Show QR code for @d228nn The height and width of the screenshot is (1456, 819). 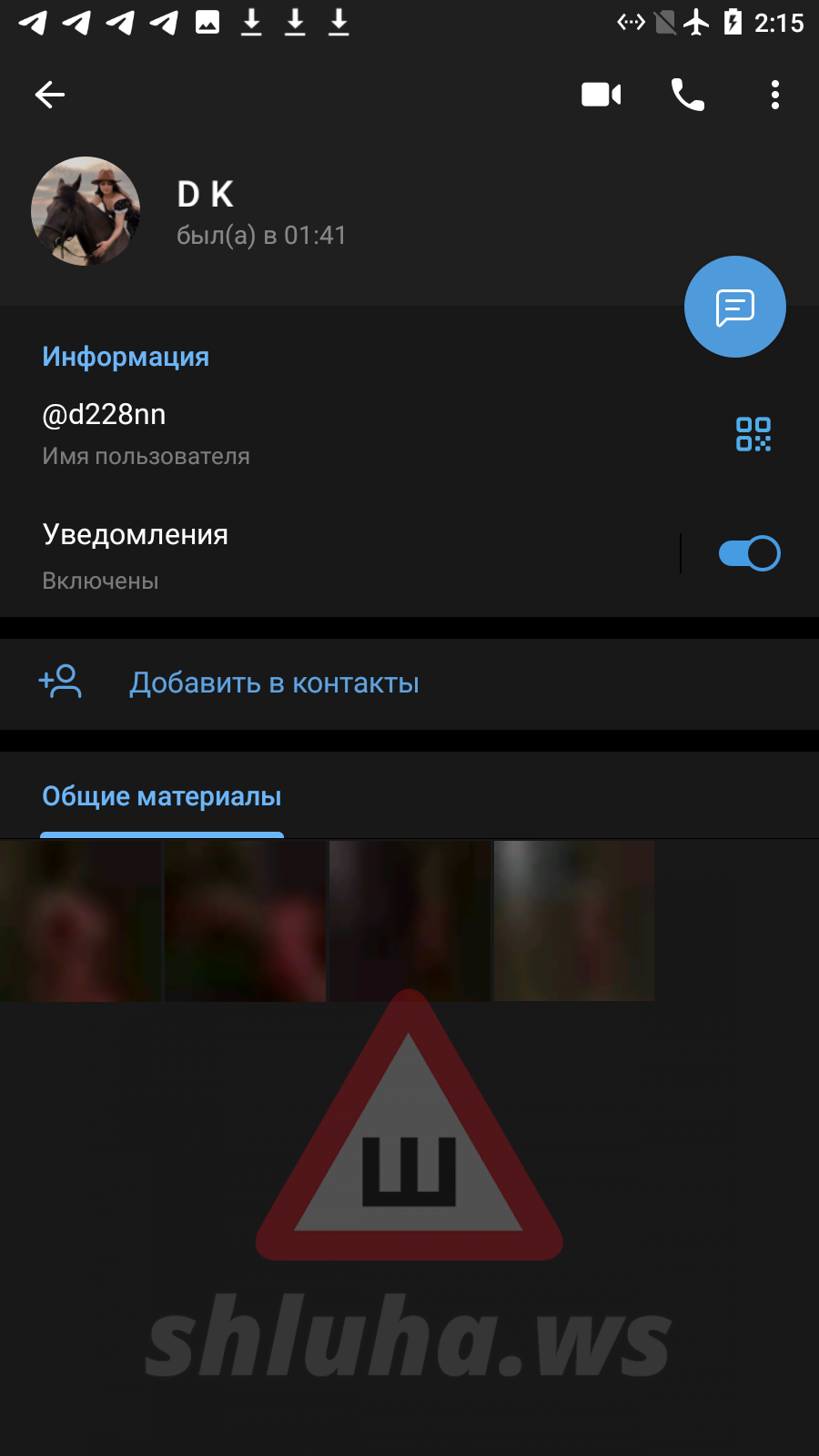pos(753,434)
